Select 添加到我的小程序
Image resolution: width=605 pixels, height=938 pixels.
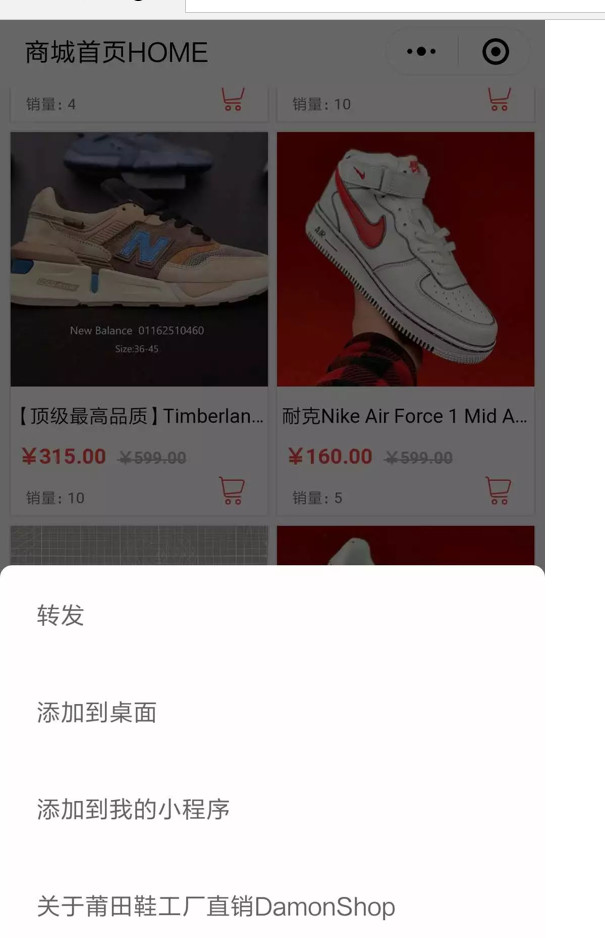[133, 809]
